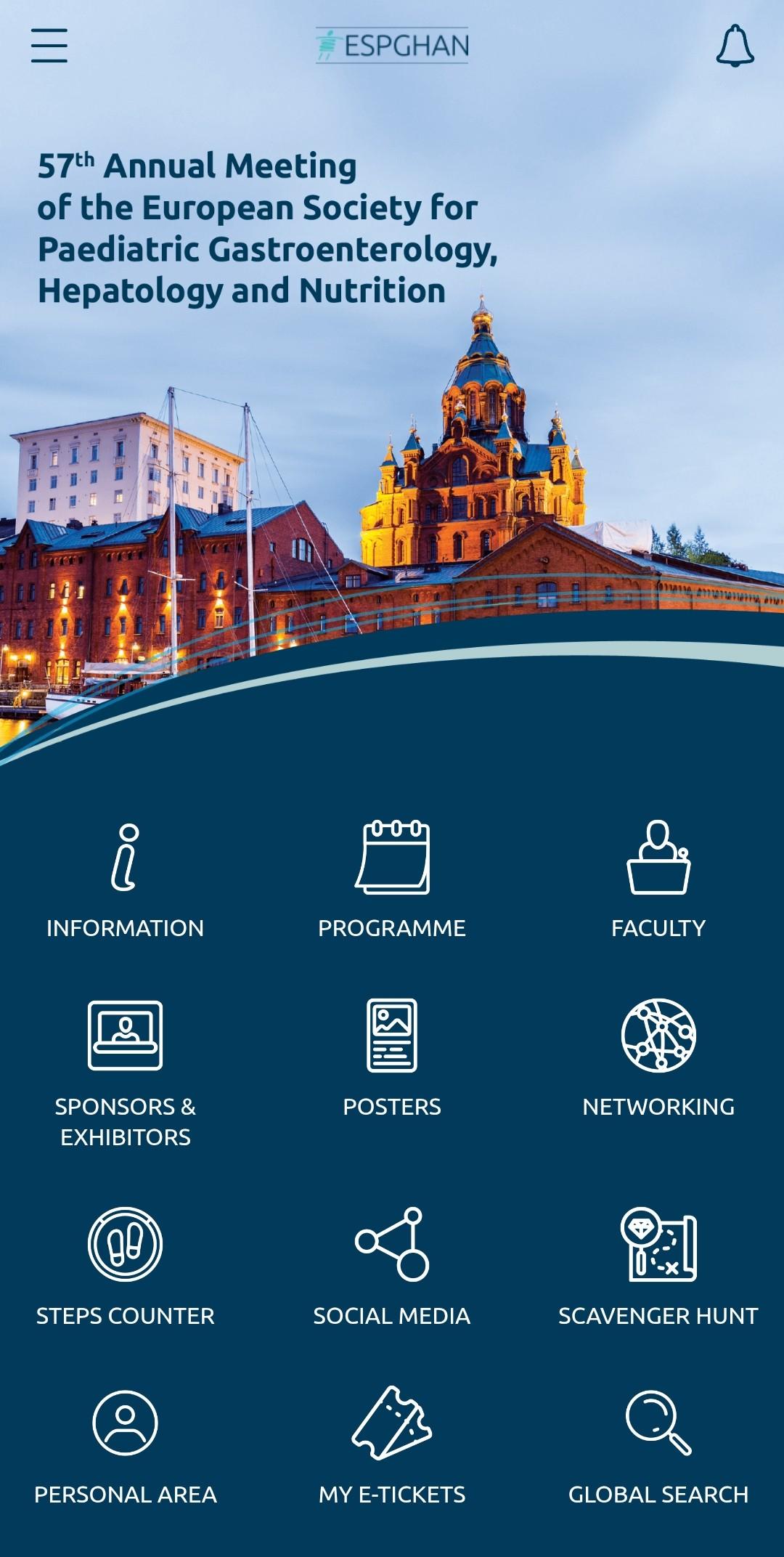Show My E-Tickets
This screenshot has height=1557, width=784.
(392, 1445)
